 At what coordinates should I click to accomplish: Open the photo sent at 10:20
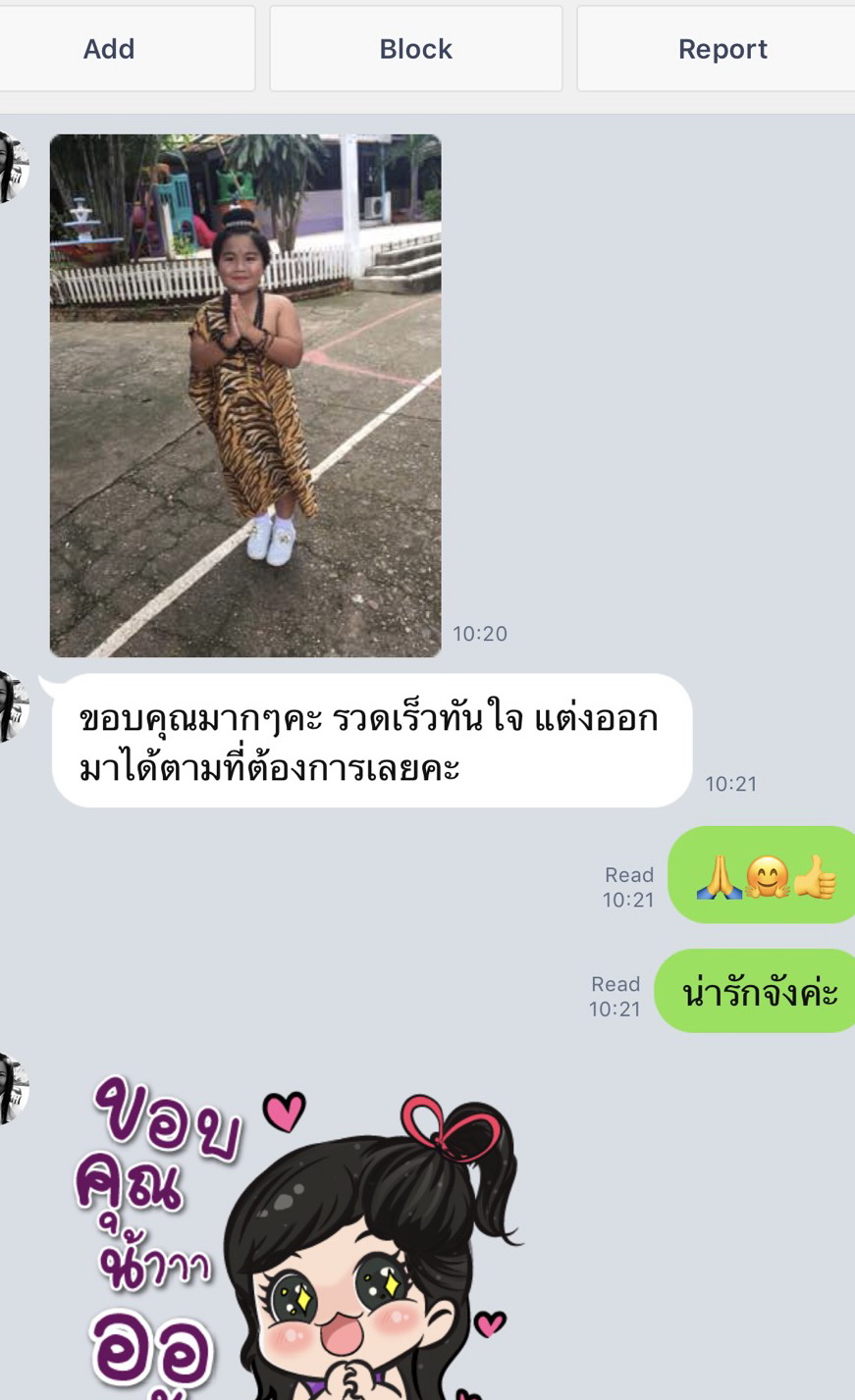(x=245, y=395)
